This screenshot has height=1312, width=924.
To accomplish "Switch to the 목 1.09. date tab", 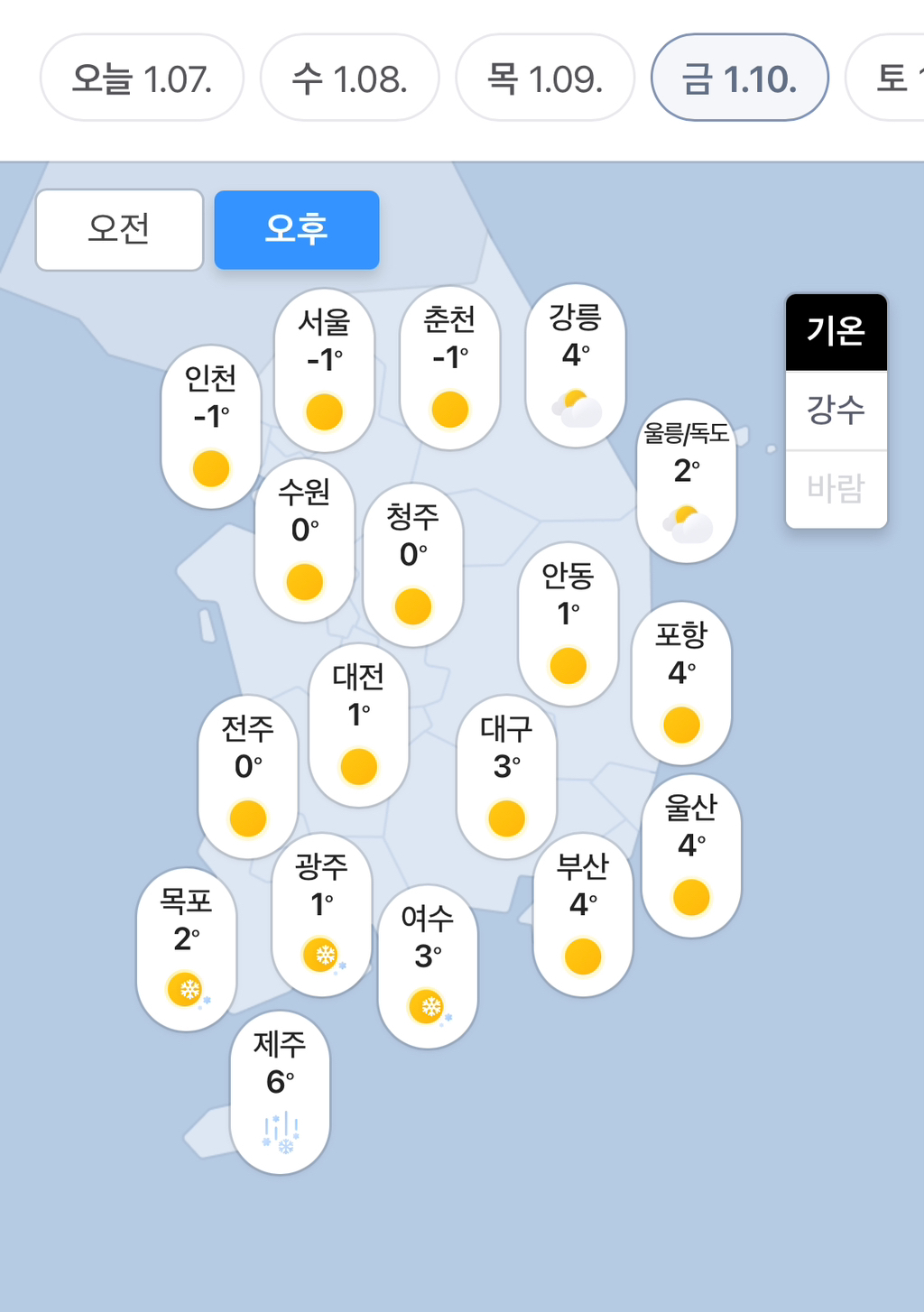I will (x=544, y=78).
